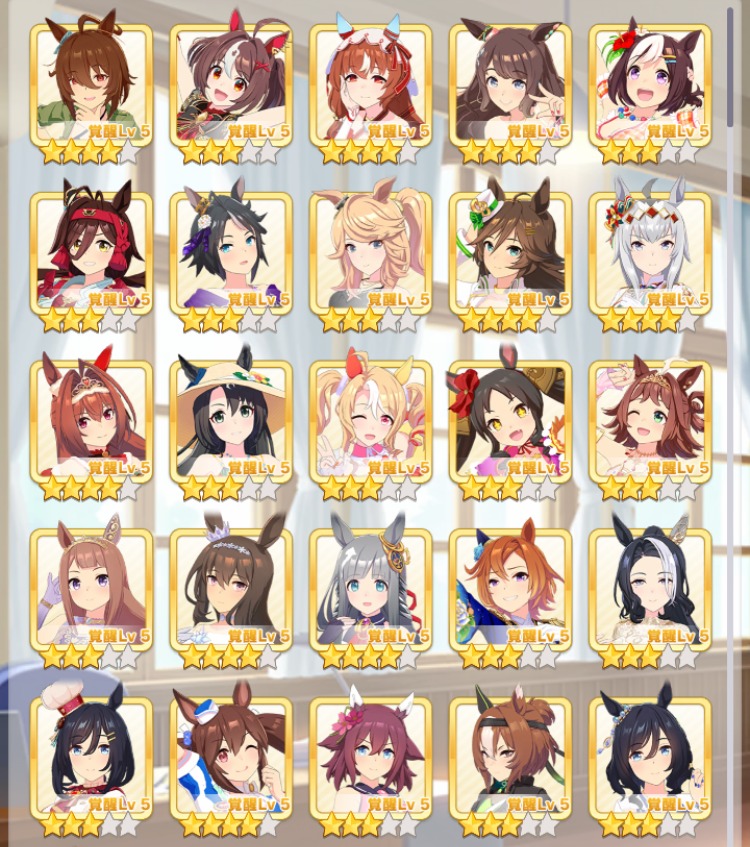Open the character holding a folding fan
Viewport: 750px width, 847px height.
231,85
